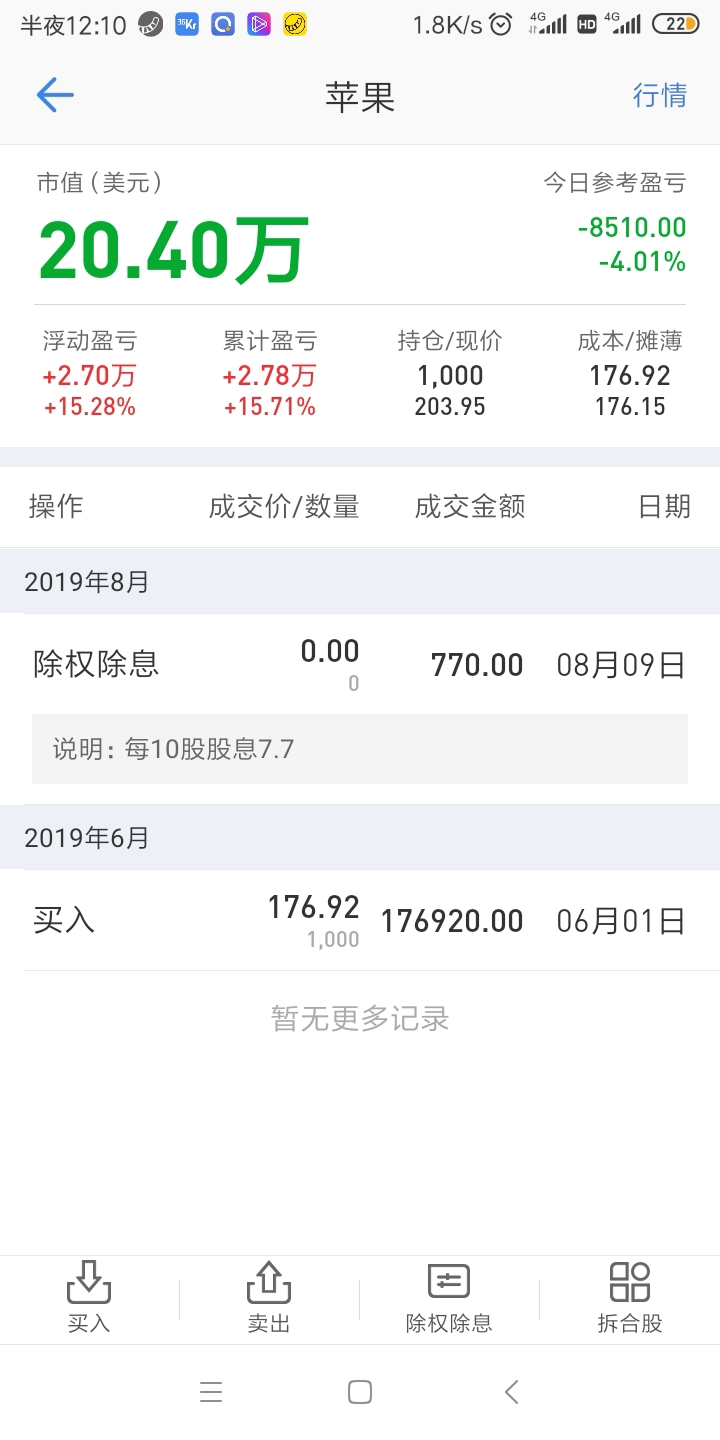Tap the system home button
This screenshot has width=720, height=1440.
360,1392
